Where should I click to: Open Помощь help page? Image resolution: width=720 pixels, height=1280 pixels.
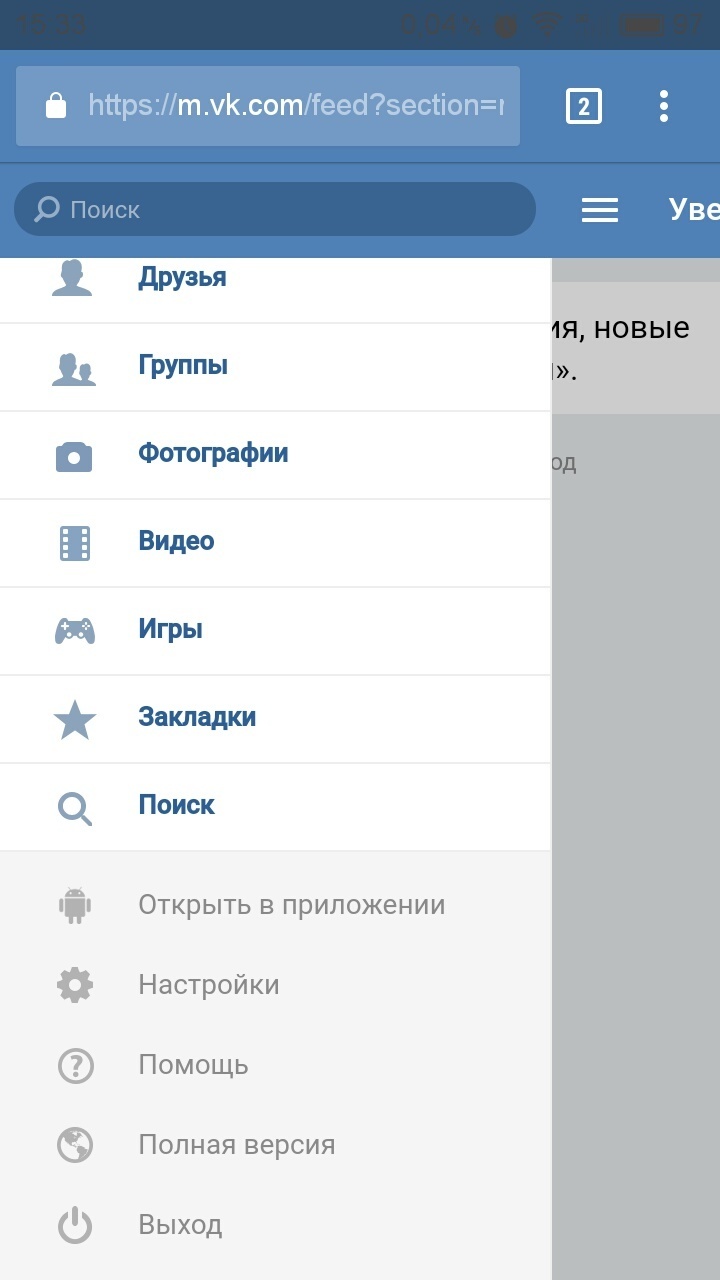coord(193,1066)
